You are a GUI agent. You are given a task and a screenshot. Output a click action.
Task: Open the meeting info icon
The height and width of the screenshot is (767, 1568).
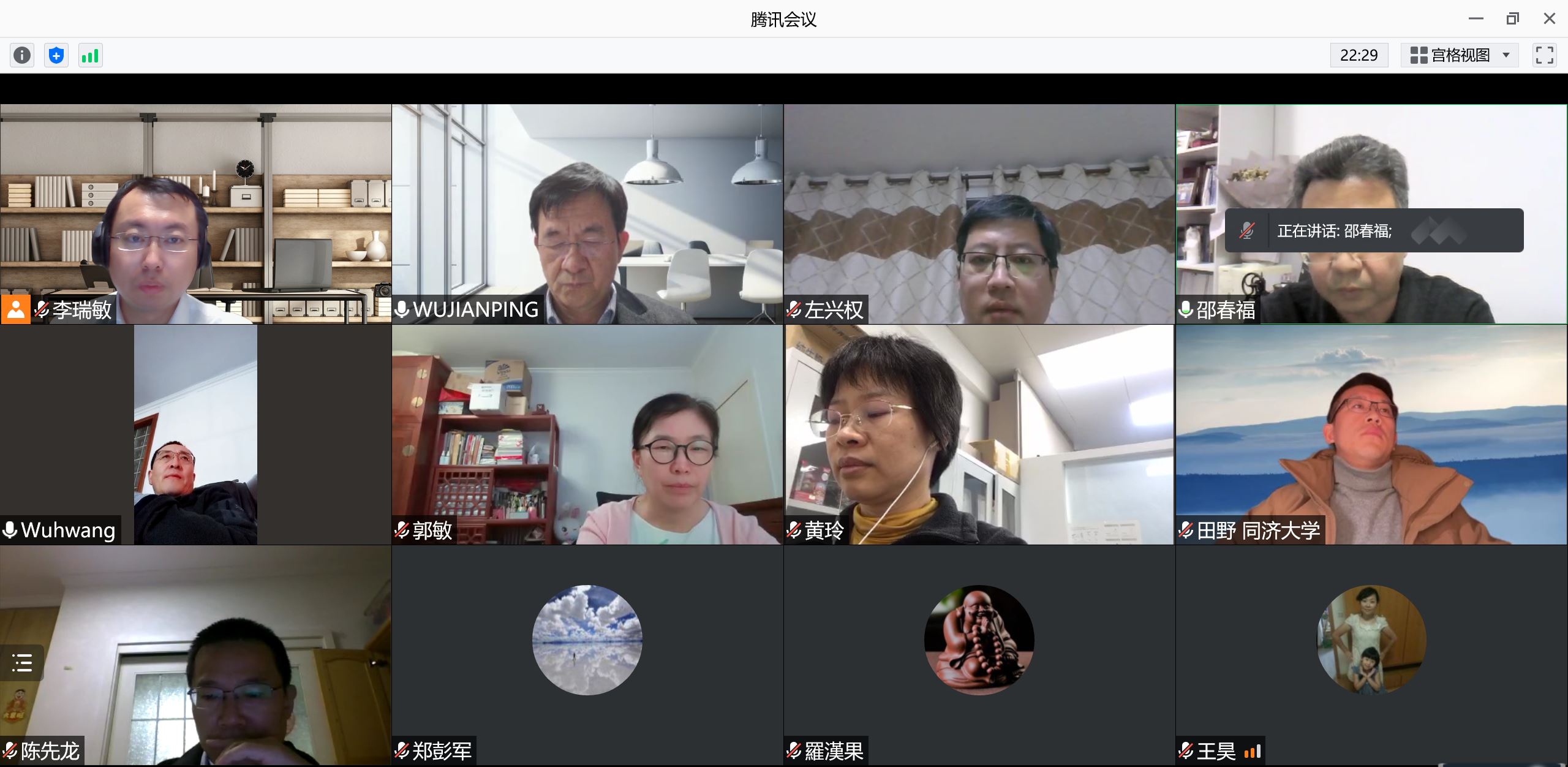22,55
